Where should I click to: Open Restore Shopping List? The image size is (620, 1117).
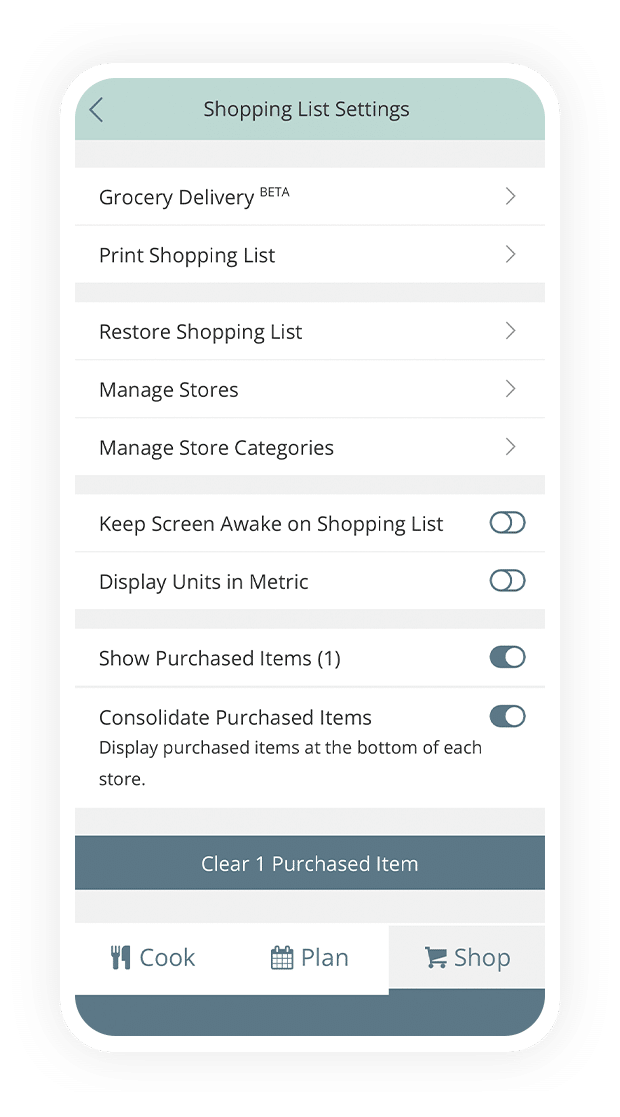[x=309, y=331]
